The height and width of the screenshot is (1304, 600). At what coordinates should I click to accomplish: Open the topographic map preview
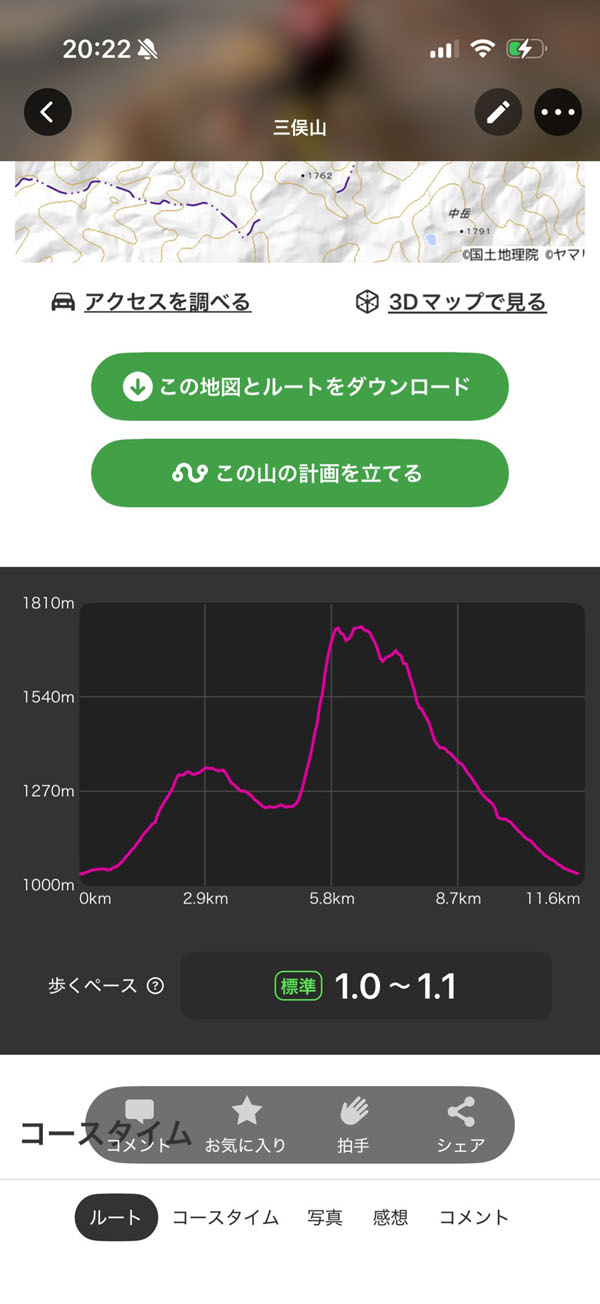(x=300, y=212)
